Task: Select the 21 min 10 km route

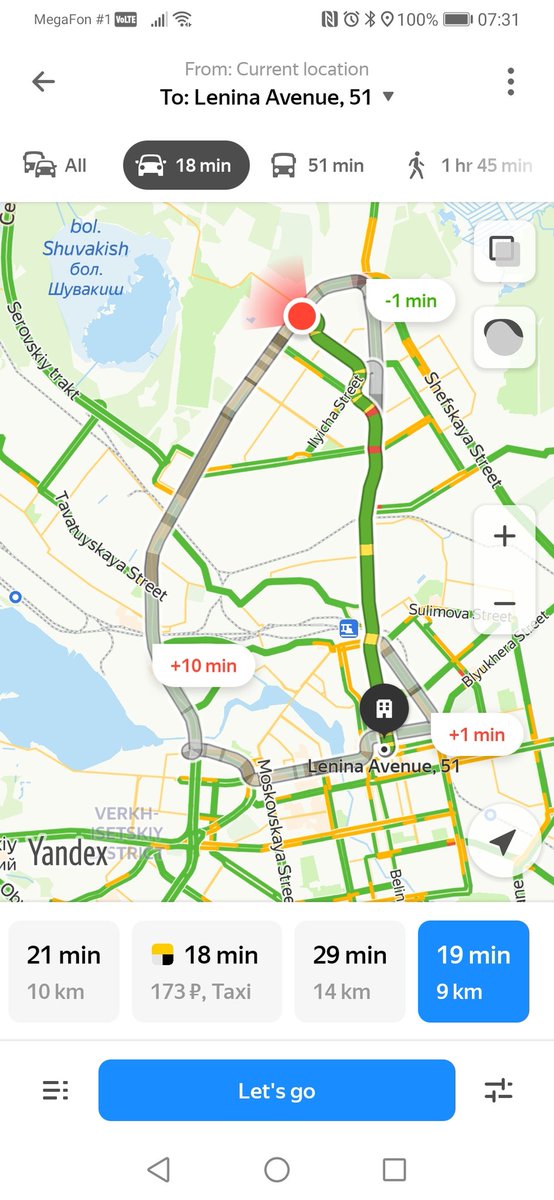Action: [63, 972]
